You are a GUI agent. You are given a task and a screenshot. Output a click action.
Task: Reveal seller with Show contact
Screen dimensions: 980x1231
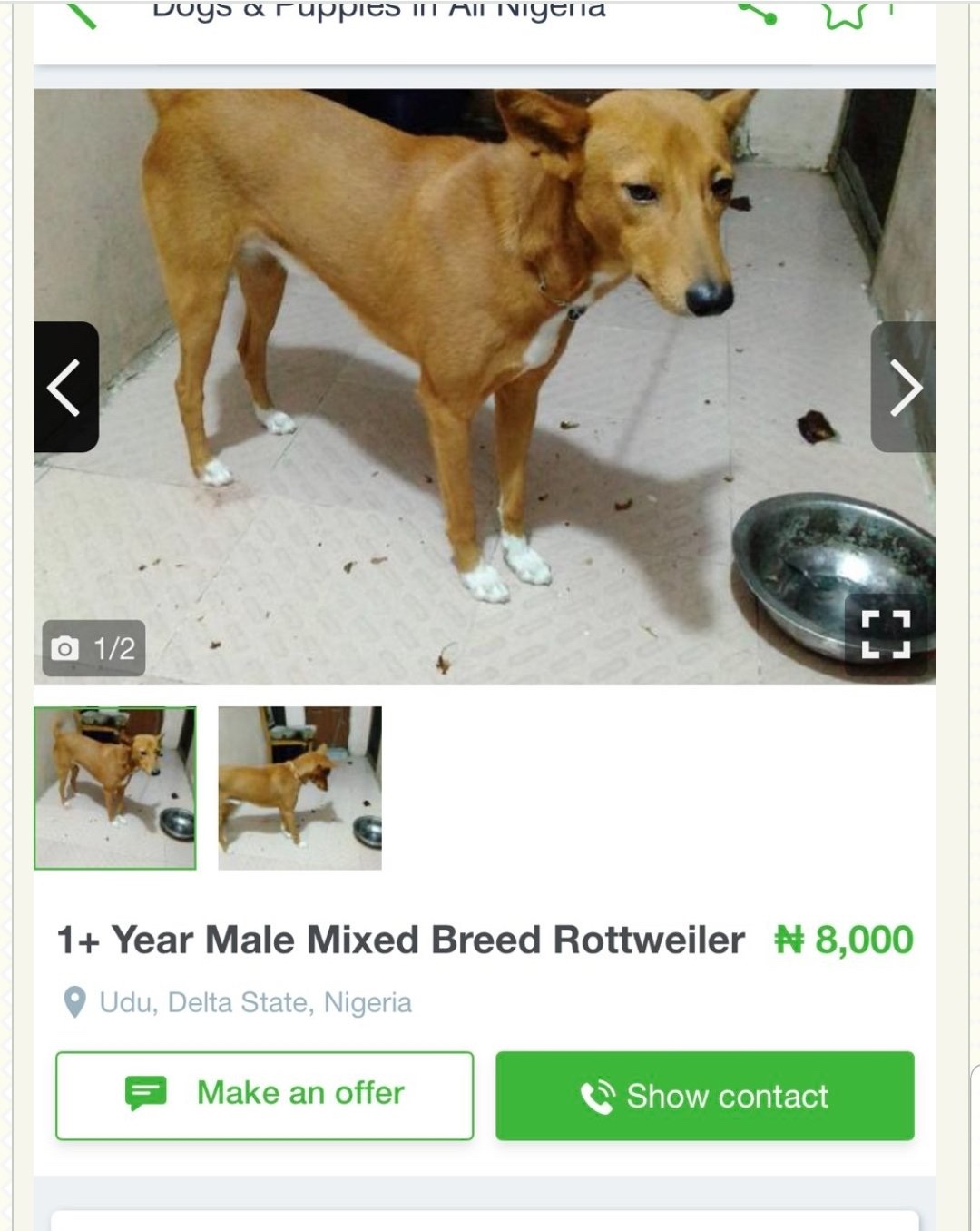704,1095
